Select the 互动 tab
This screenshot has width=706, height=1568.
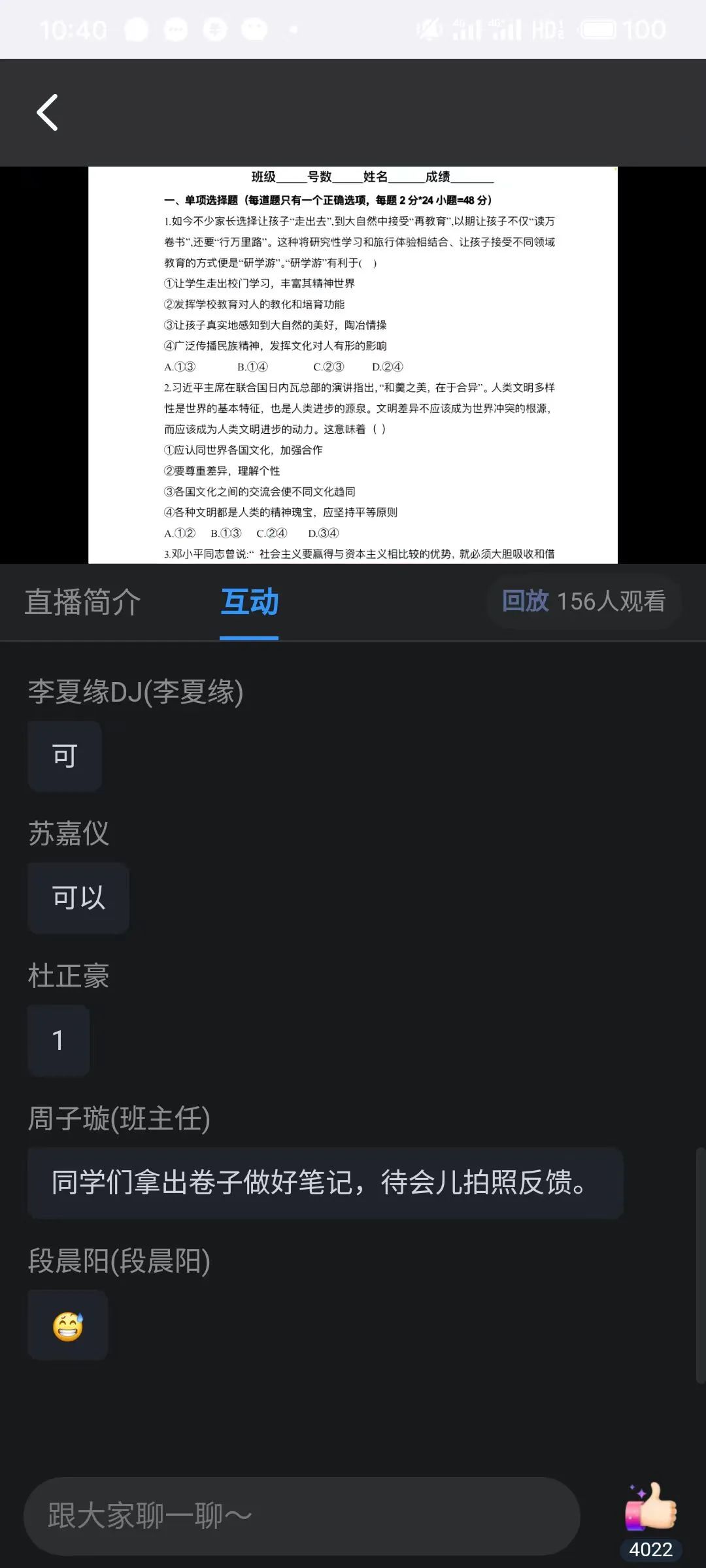249,602
